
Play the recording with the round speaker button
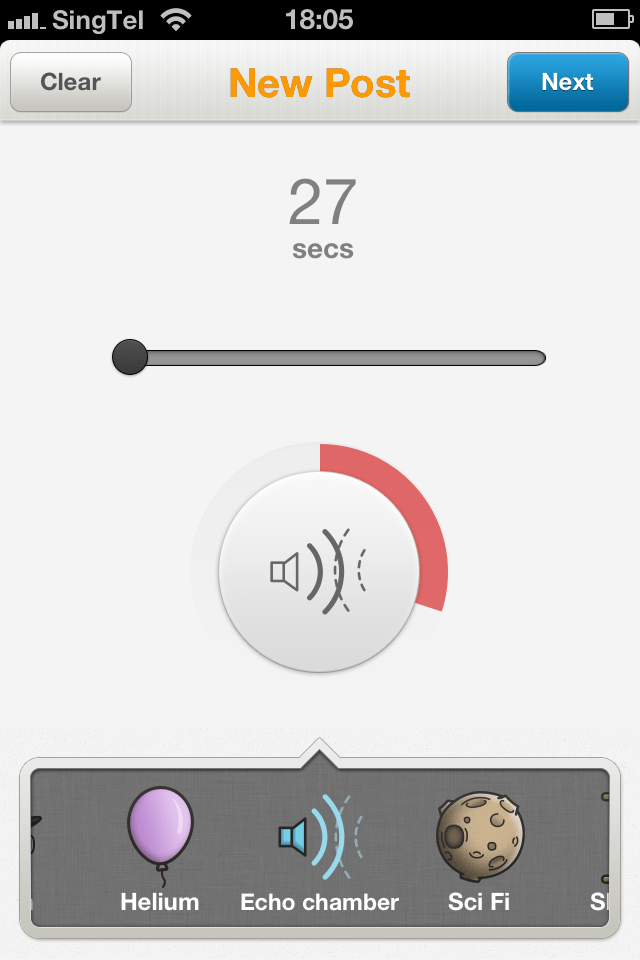point(319,573)
